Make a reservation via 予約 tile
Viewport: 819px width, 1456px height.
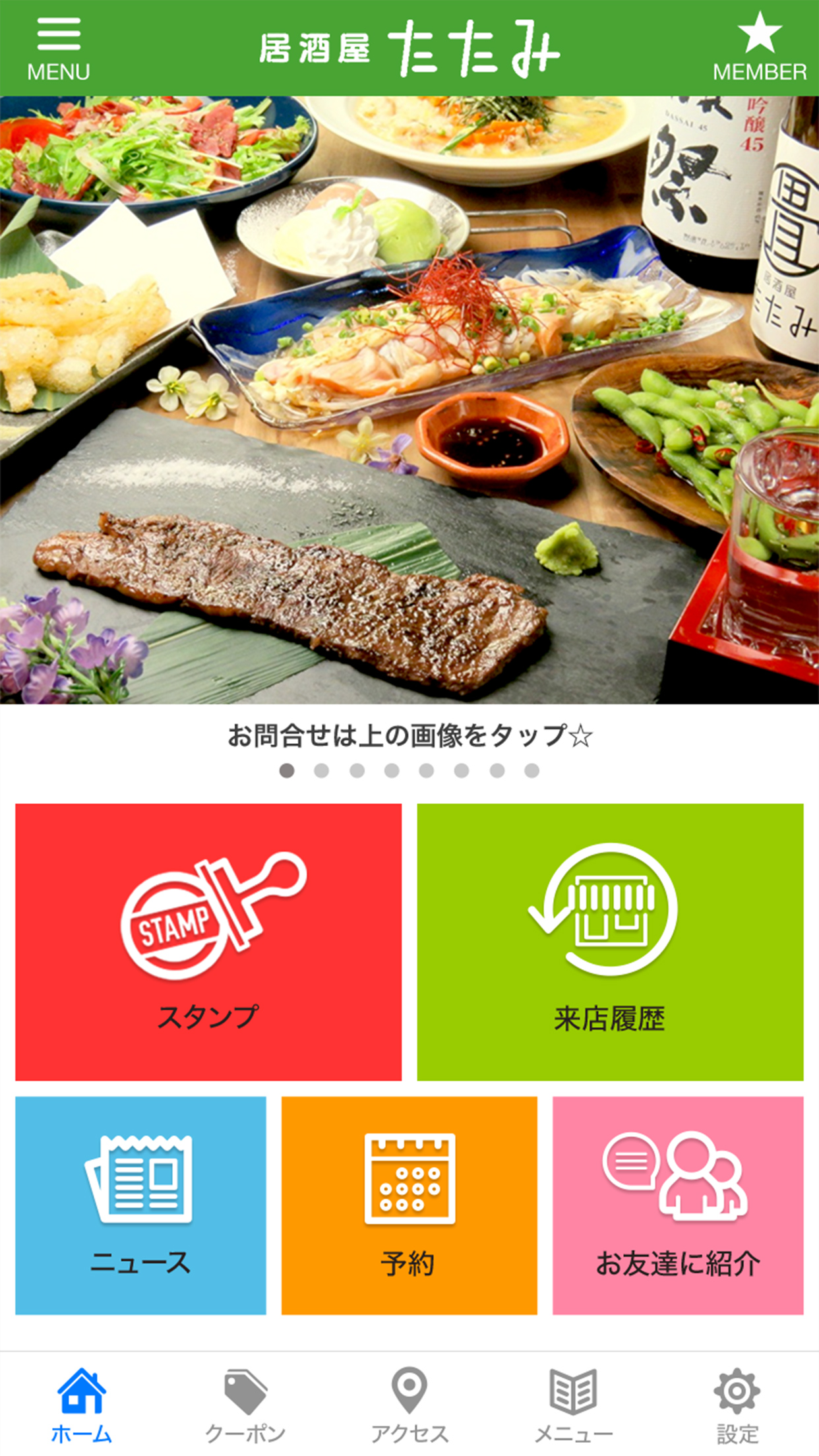(x=409, y=1205)
